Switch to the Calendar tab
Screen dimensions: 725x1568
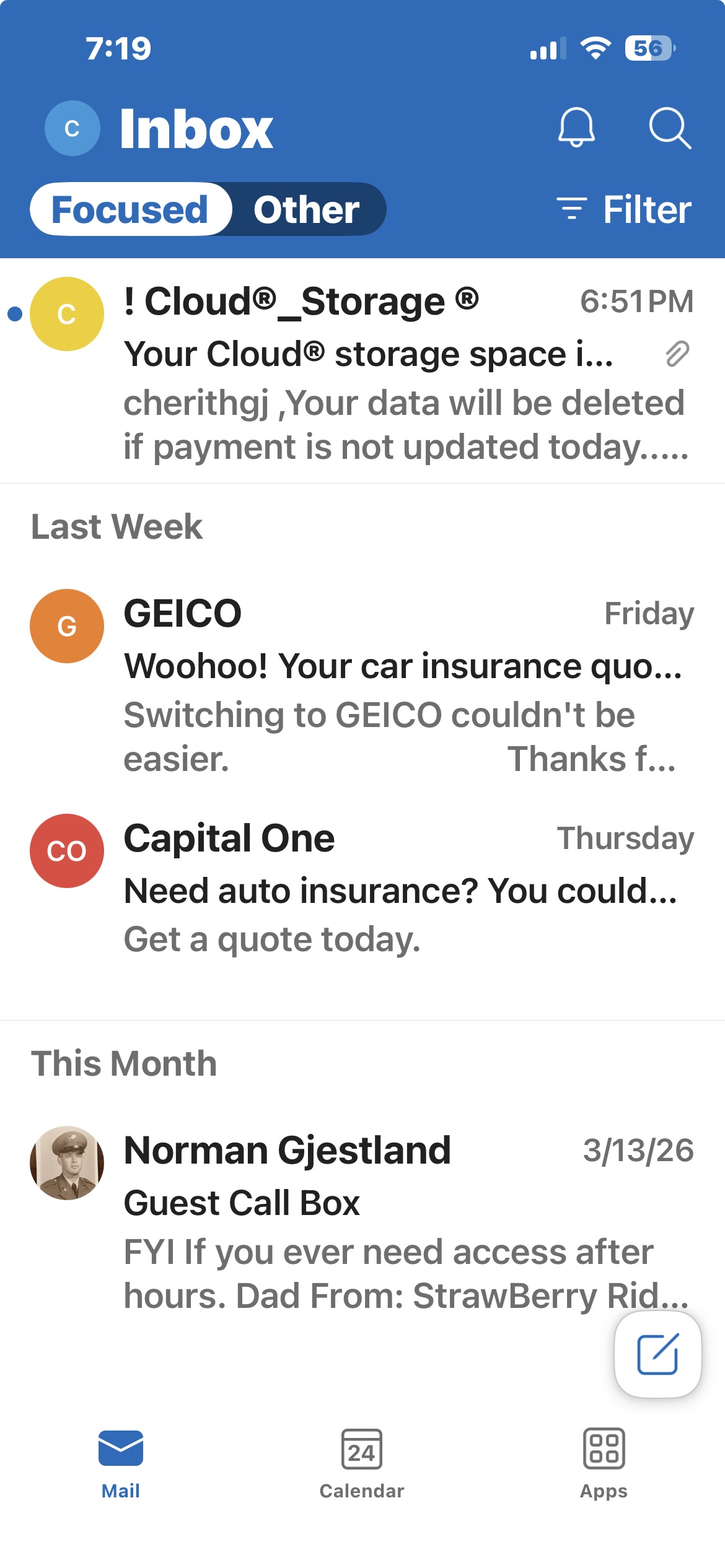362,1464
